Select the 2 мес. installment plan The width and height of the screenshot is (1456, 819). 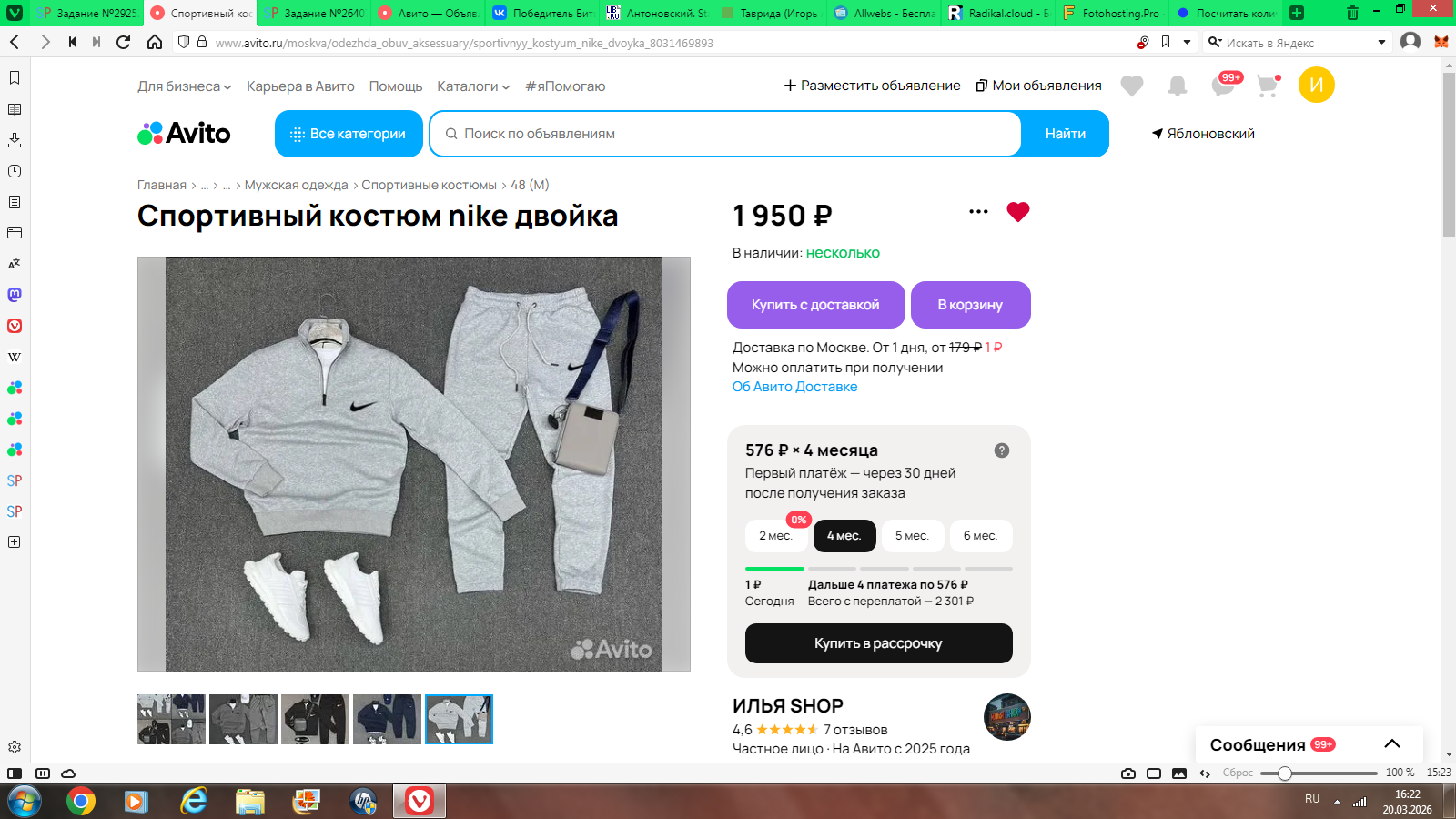coord(775,536)
